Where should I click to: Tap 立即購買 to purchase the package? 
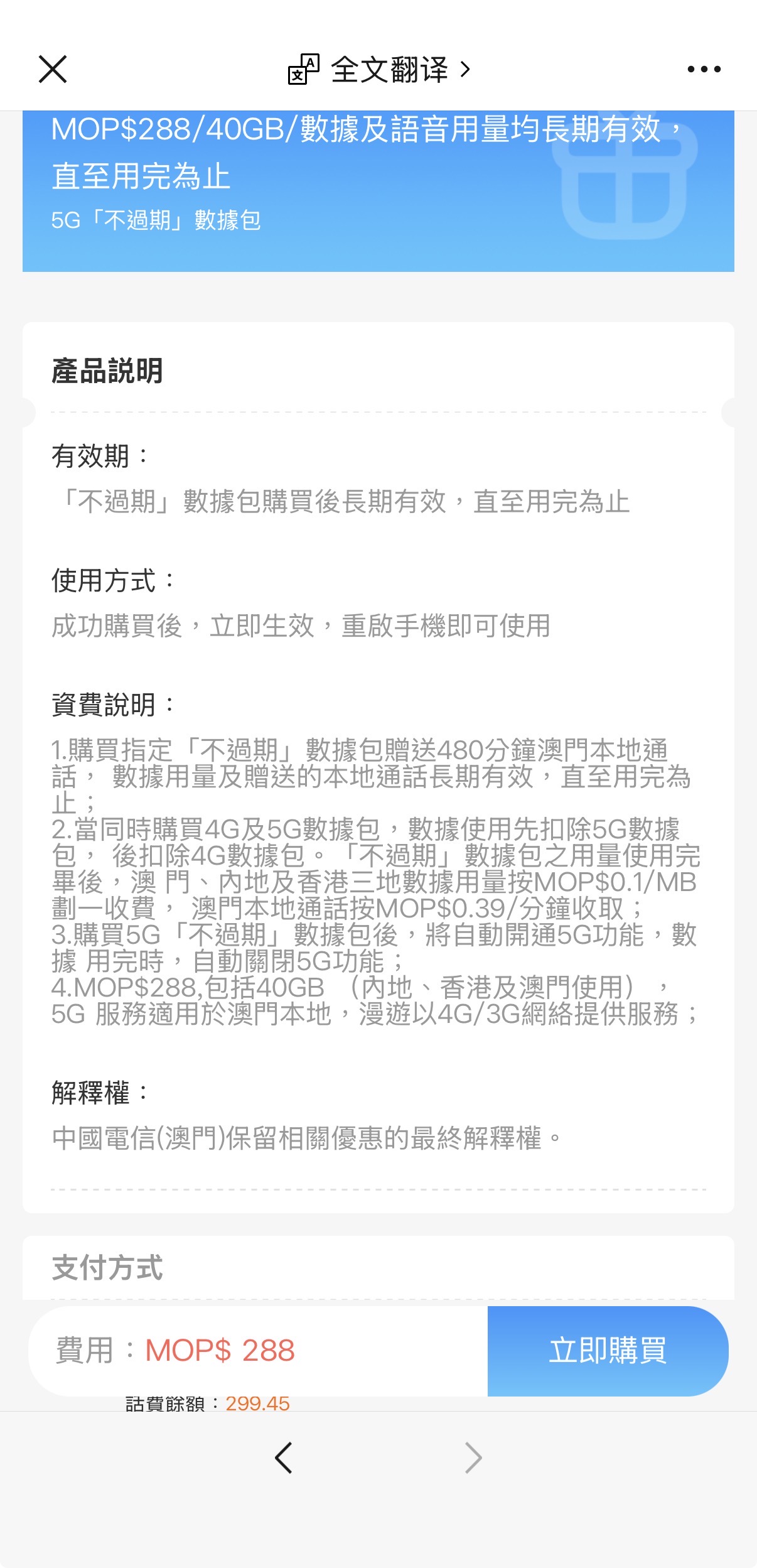pyautogui.click(x=608, y=1351)
